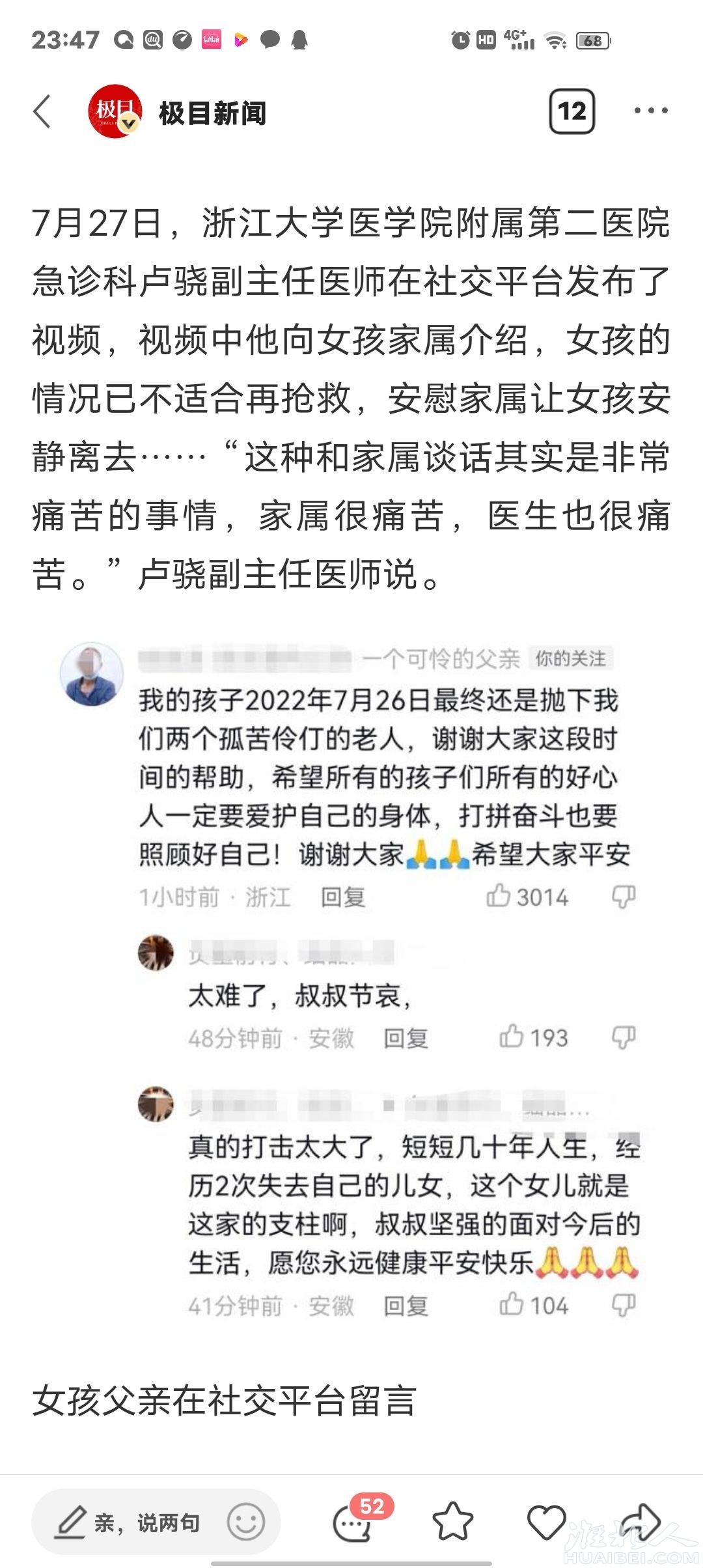Go back using the top-left arrow
Image resolution: width=703 pixels, height=1568 pixels.
coord(42,111)
